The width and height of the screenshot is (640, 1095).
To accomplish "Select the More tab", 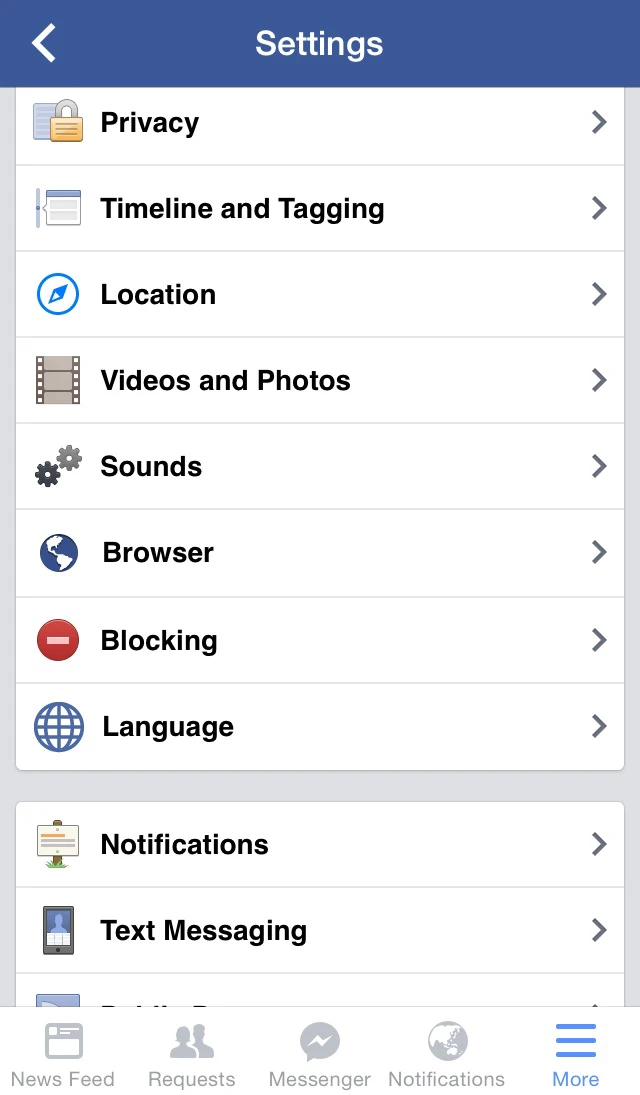I will pos(576,1053).
